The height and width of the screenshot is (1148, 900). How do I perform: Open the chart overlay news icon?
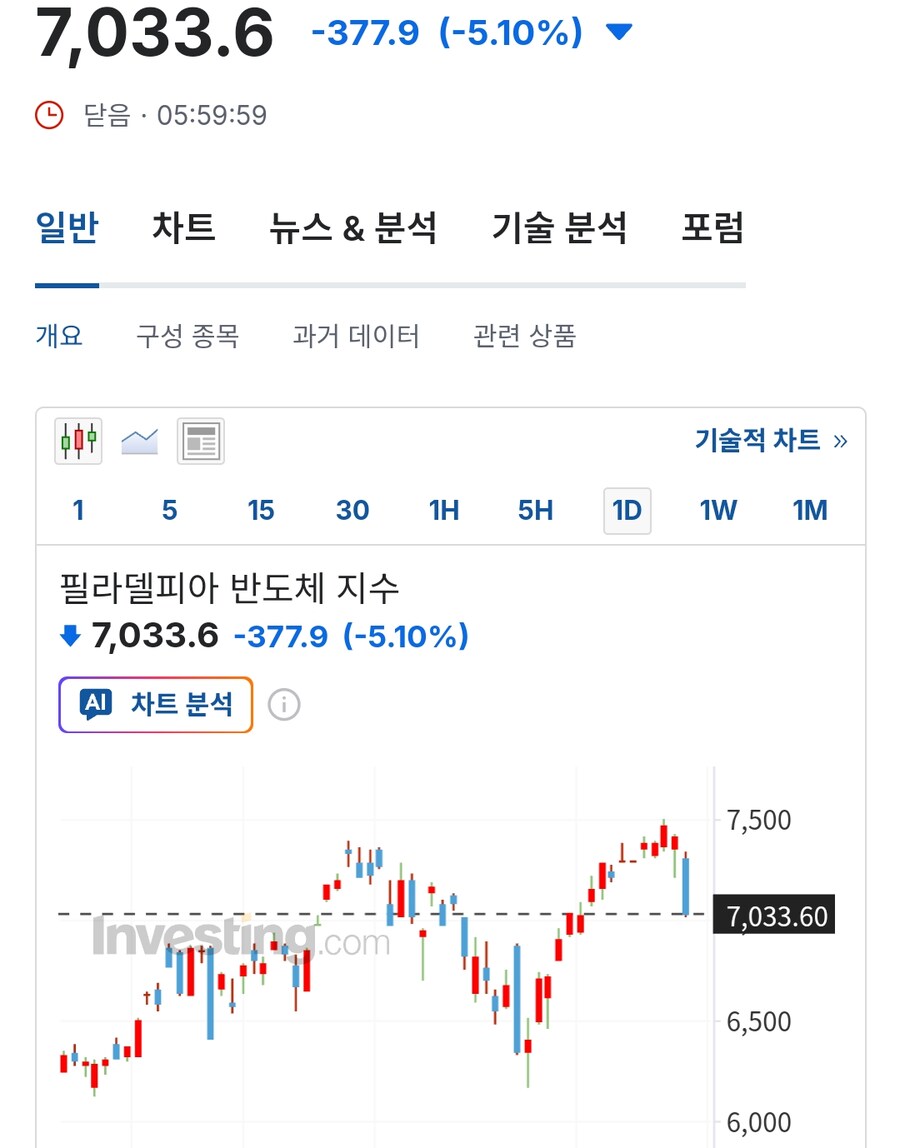pyautogui.click(x=200, y=440)
